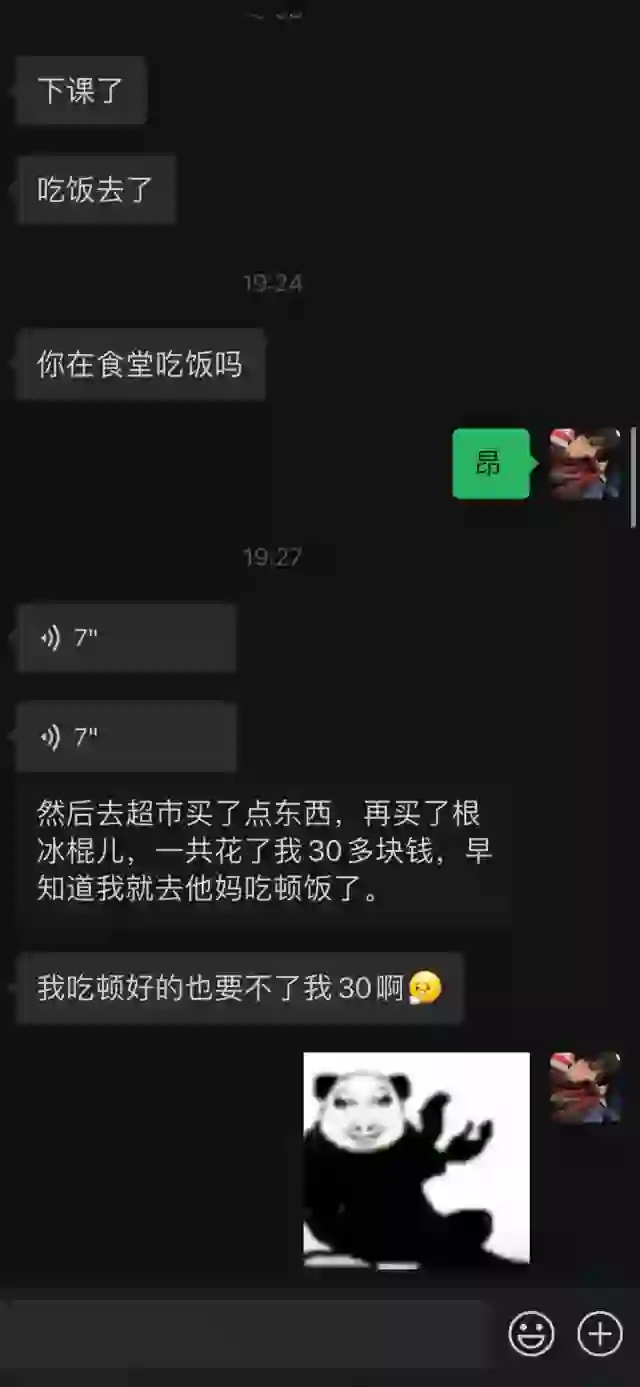Open the emoji picker

pyautogui.click(x=531, y=1334)
